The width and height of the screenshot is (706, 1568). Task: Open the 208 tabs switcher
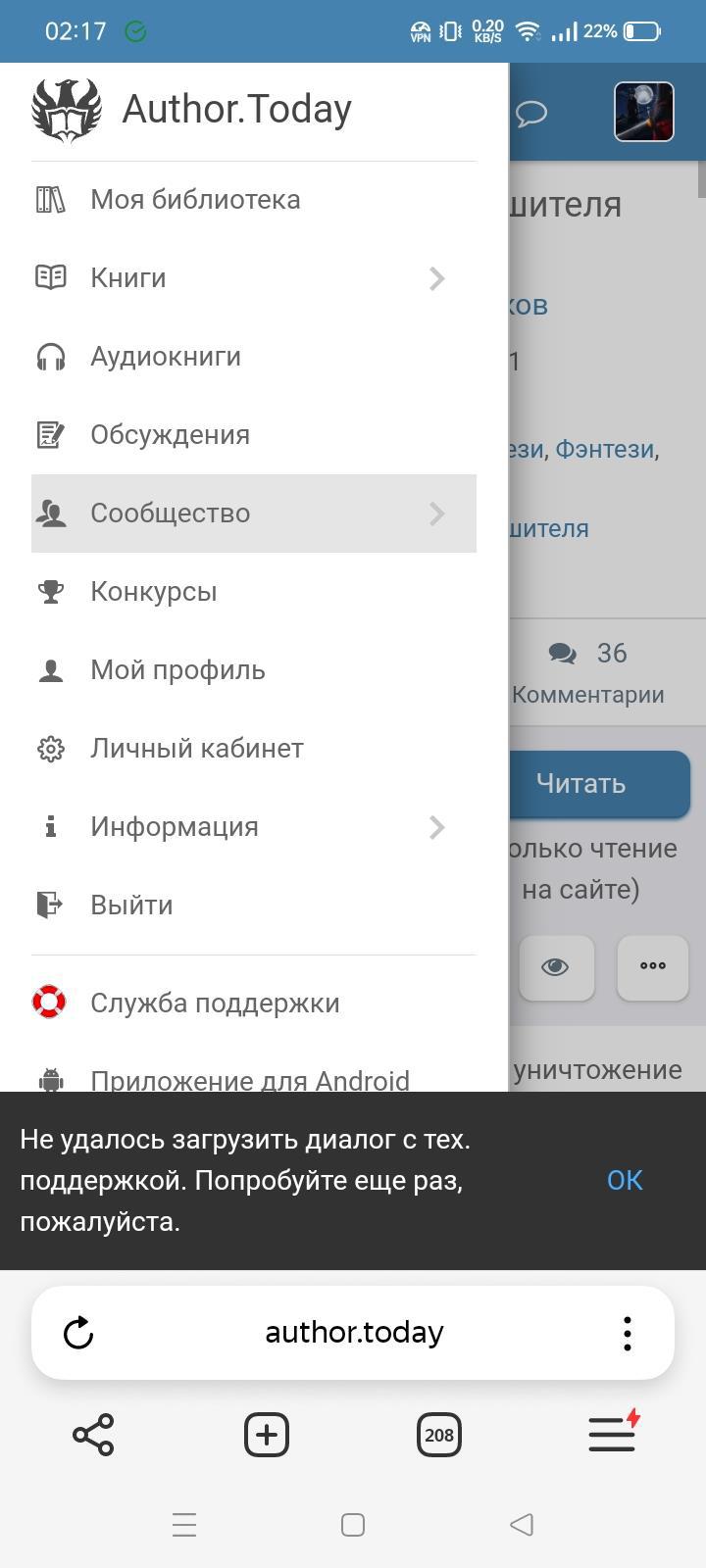point(438,1435)
